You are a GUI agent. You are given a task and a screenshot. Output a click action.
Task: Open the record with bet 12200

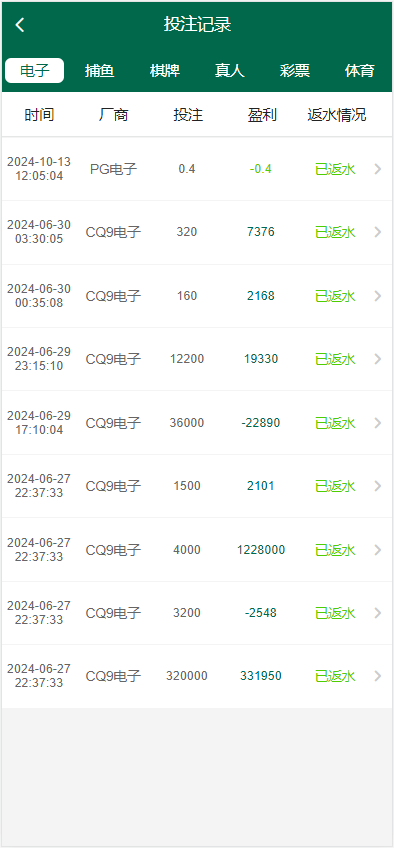pos(197,359)
